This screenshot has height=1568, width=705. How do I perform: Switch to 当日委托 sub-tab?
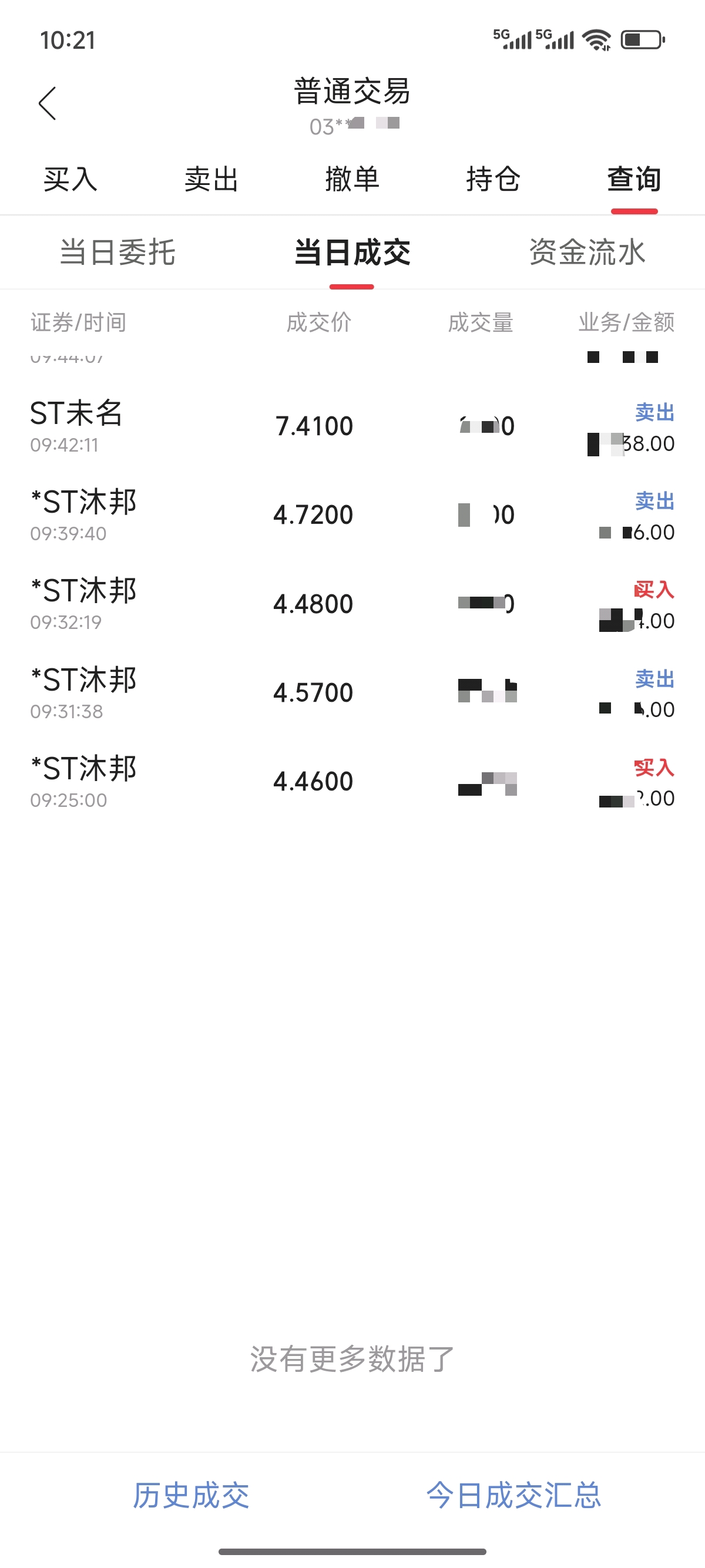117,252
